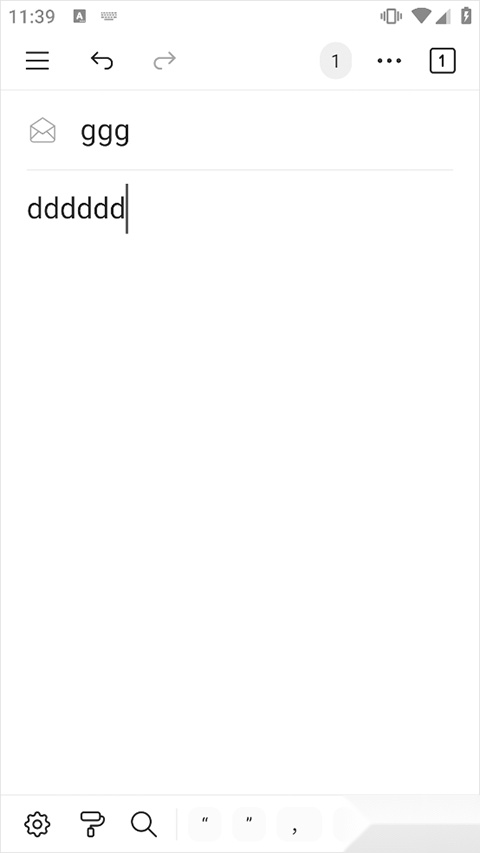Place cursor in body text dddddd
This screenshot has width=480, height=853.
[76, 208]
